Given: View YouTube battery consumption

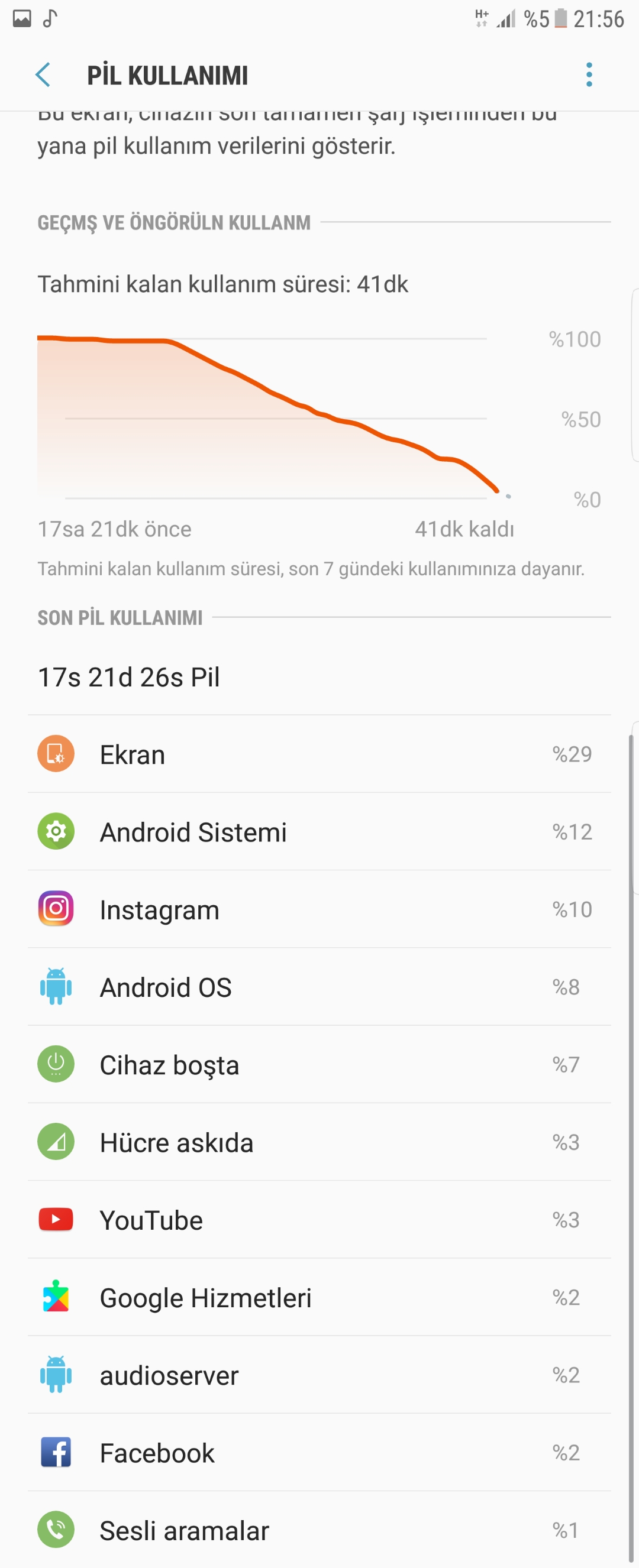Looking at the screenshot, I should tap(319, 1220).
